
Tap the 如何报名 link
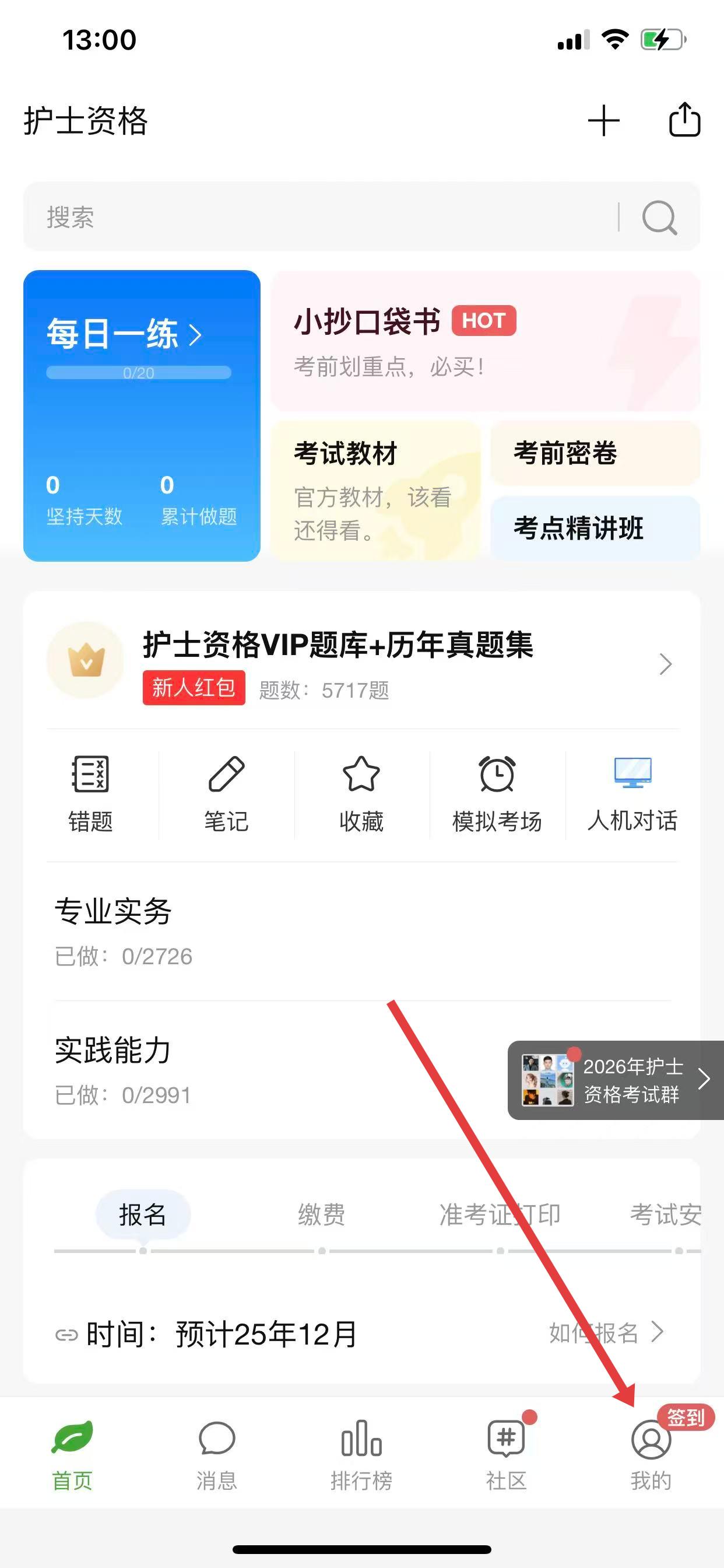pyautogui.click(x=605, y=1333)
